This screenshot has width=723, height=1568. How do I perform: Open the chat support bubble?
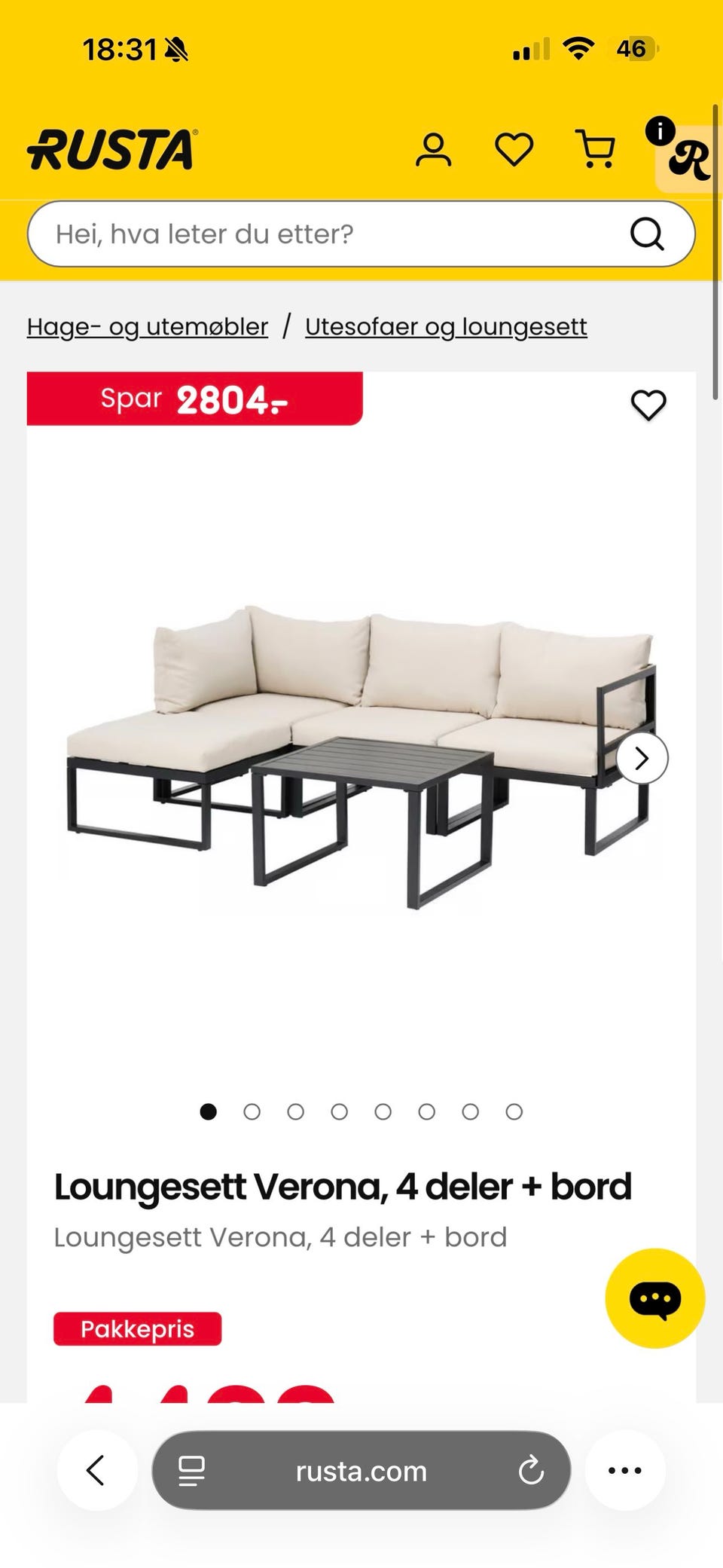[x=654, y=1298]
